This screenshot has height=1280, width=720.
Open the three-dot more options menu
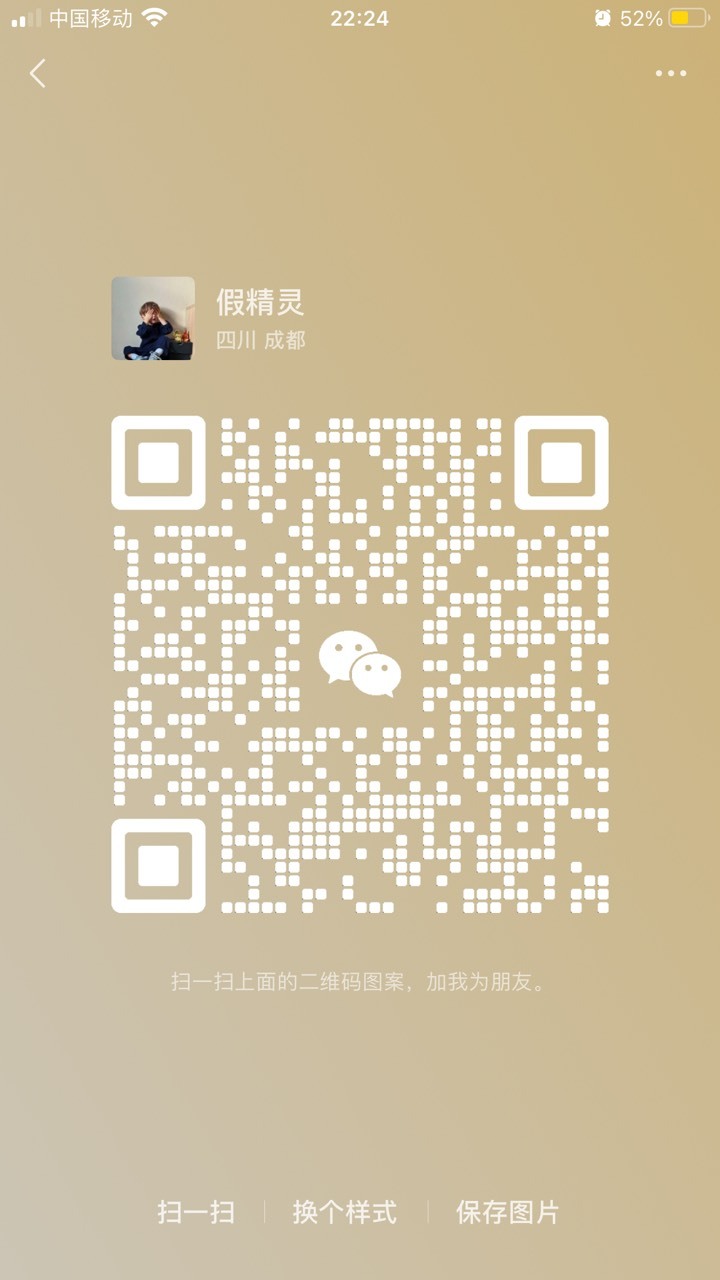671,73
